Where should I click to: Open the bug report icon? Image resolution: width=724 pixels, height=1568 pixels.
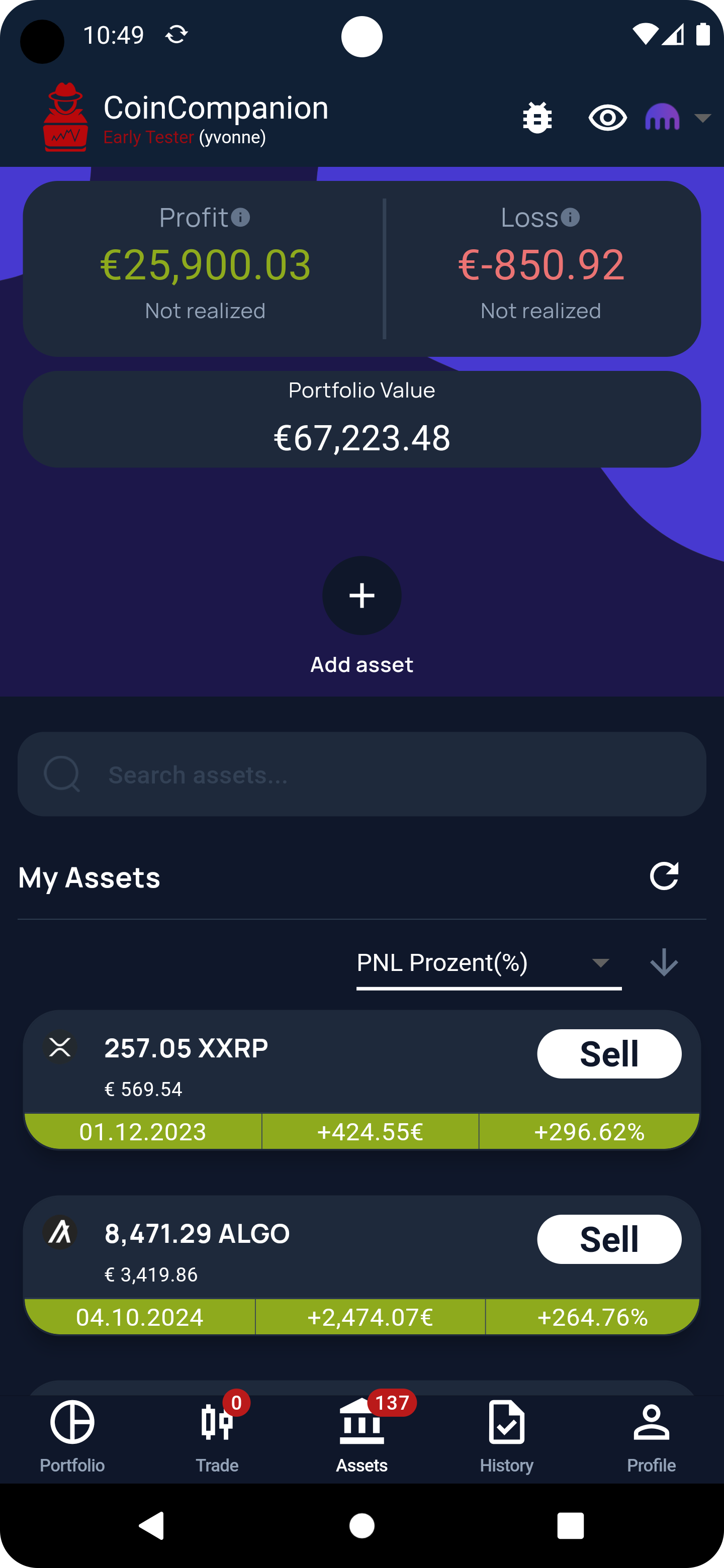click(536, 118)
